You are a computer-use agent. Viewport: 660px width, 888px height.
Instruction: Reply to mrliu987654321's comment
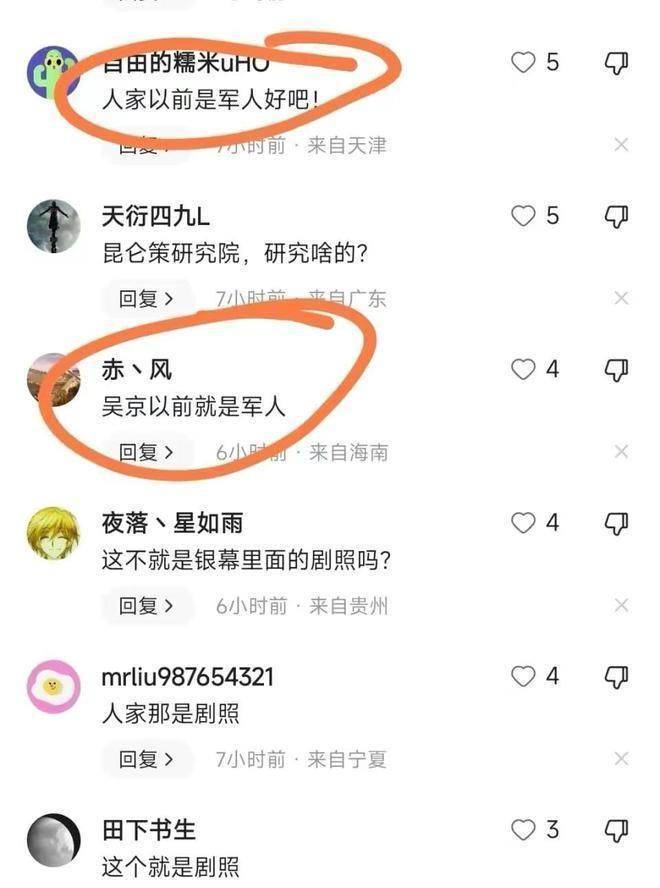pyautogui.click(x=147, y=759)
